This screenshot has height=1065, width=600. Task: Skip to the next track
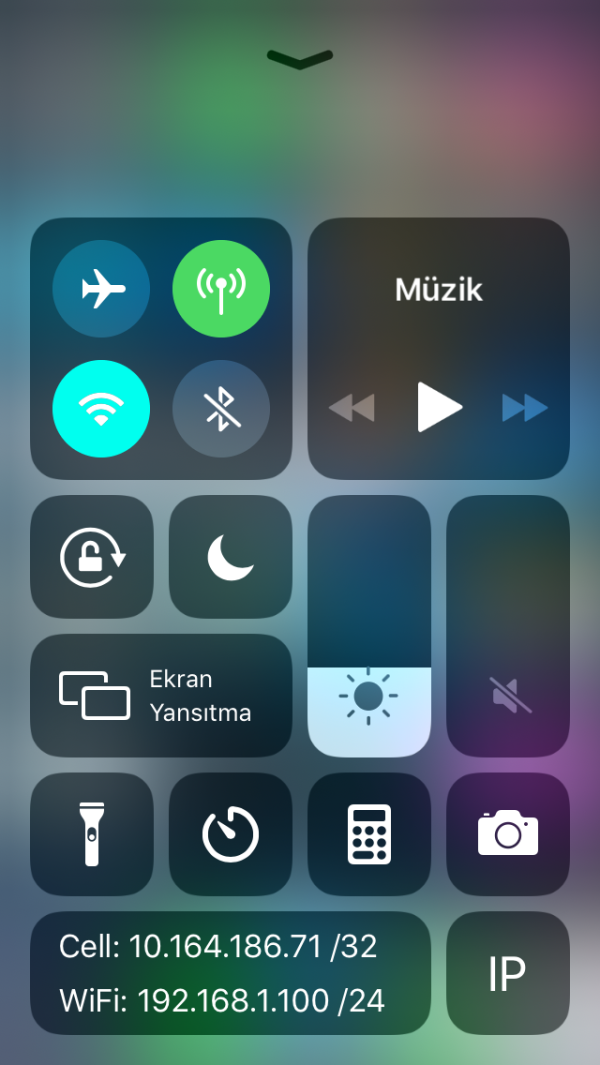click(525, 408)
